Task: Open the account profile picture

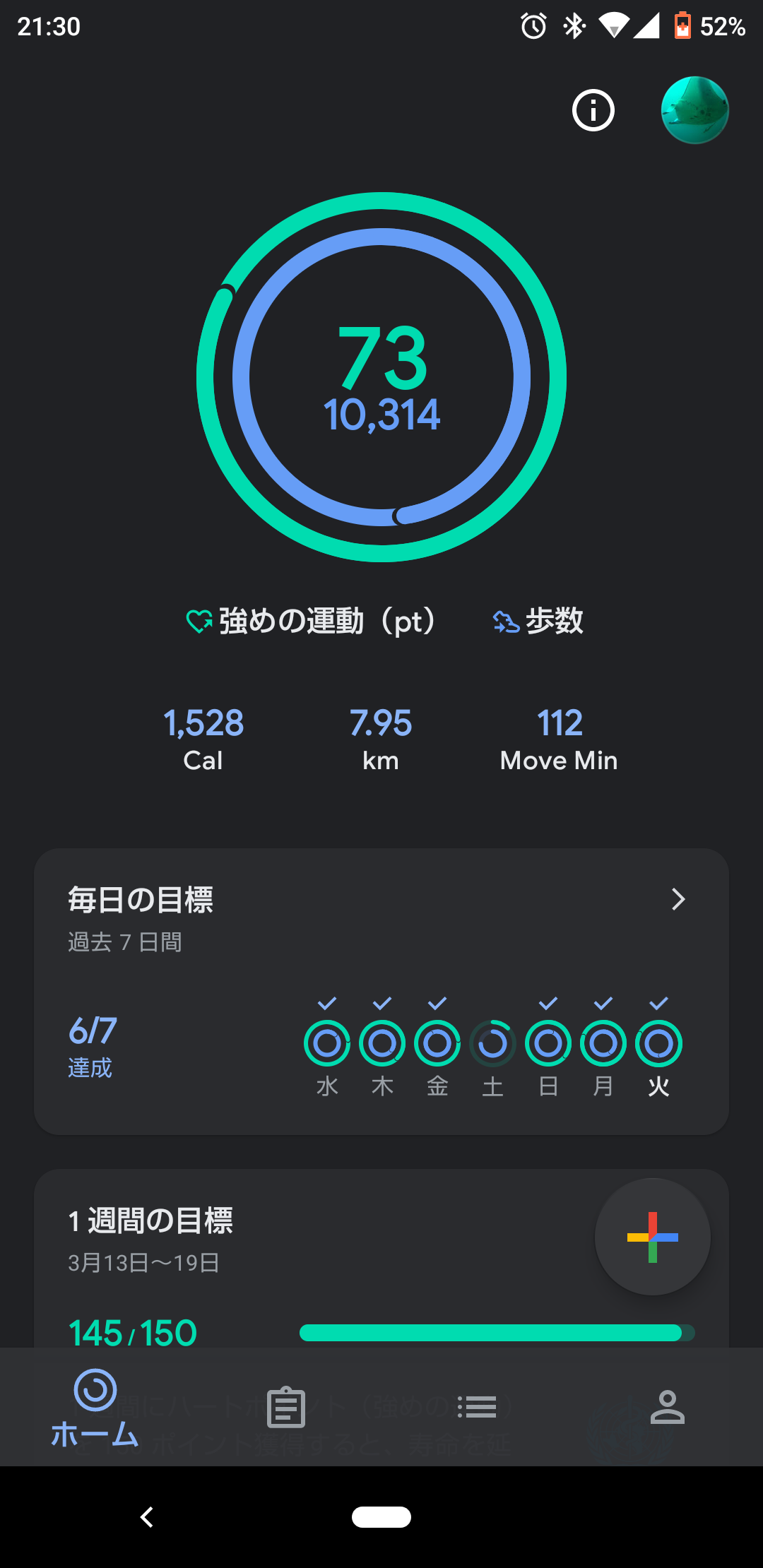Action: click(694, 110)
